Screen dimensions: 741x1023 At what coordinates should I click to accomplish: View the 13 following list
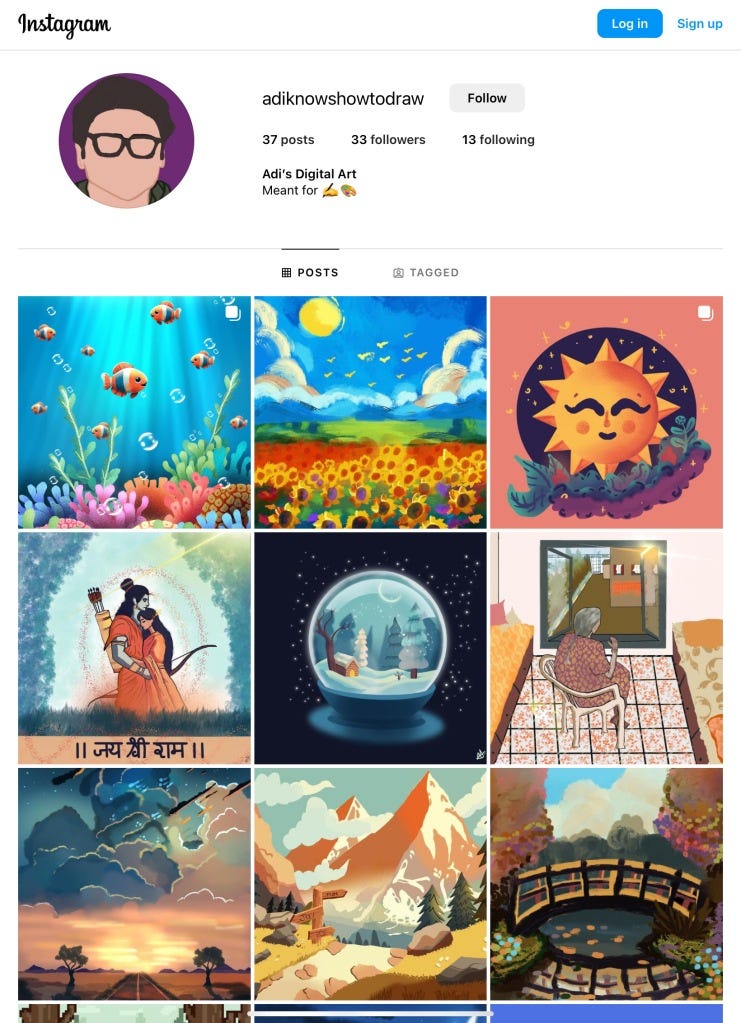click(x=498, y=140)
